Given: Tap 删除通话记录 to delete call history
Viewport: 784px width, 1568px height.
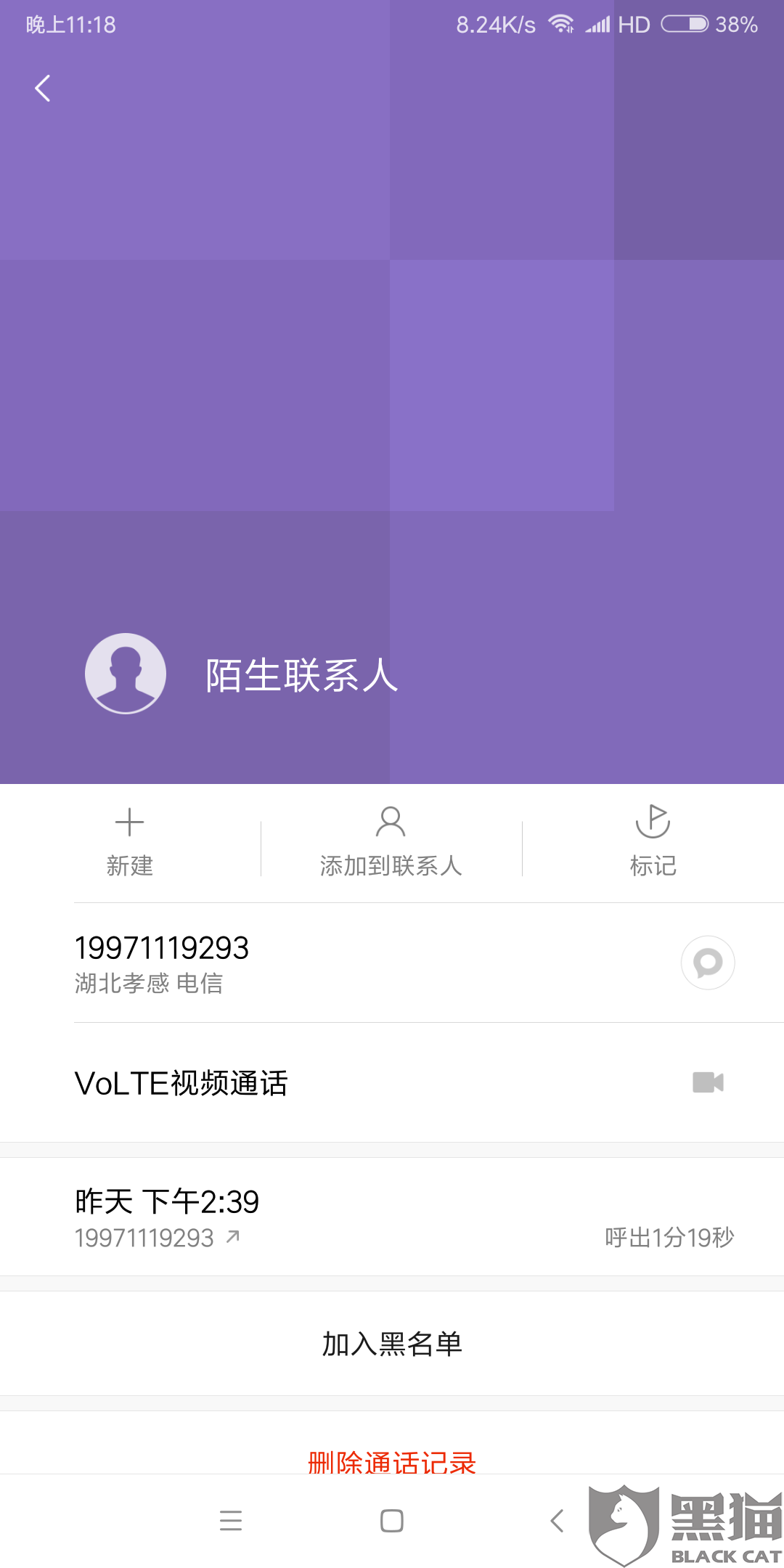Looking at the screenshot, I should click(x=392, y=1461).
